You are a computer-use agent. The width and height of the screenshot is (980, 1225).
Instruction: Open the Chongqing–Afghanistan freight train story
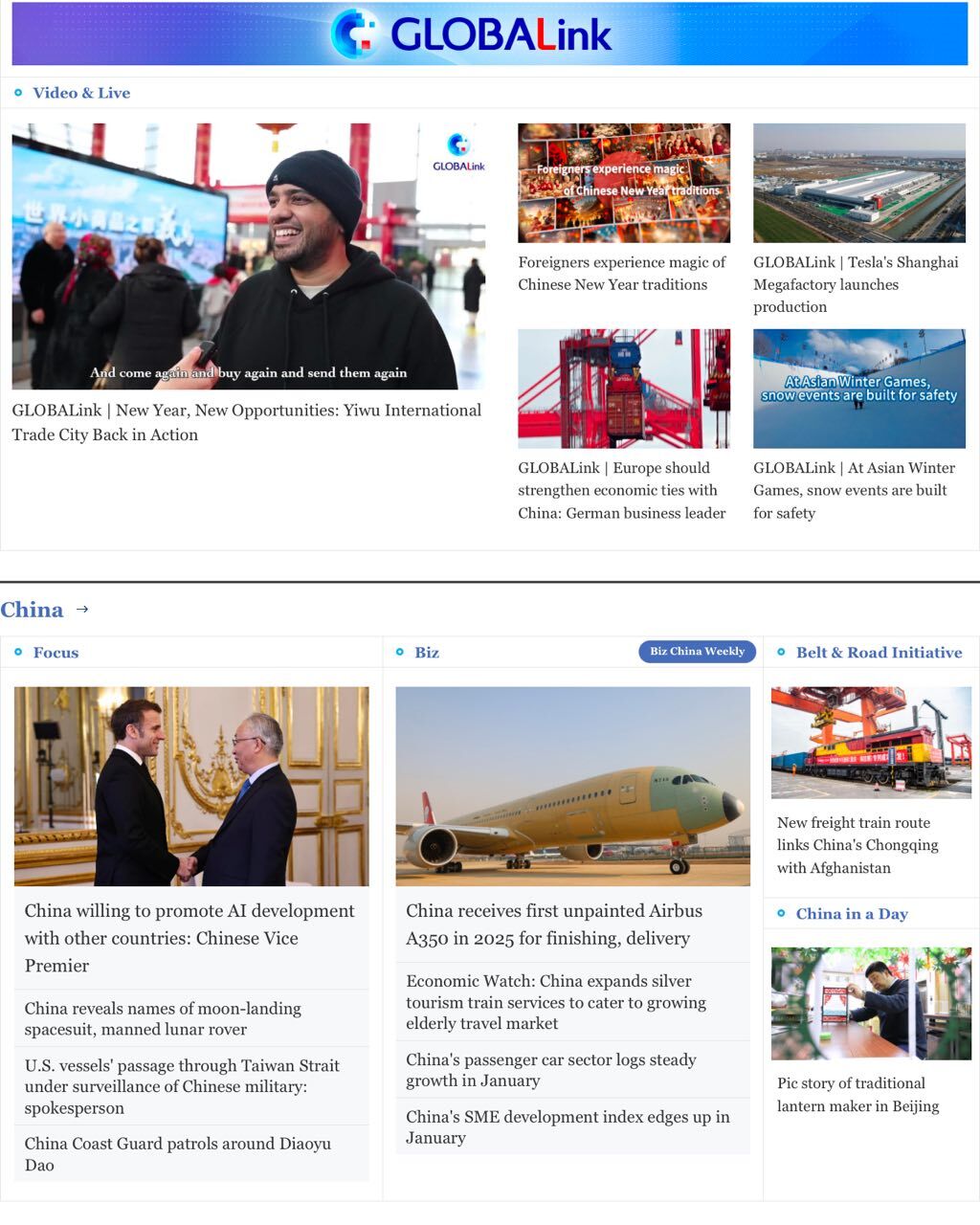click(857, 845)
